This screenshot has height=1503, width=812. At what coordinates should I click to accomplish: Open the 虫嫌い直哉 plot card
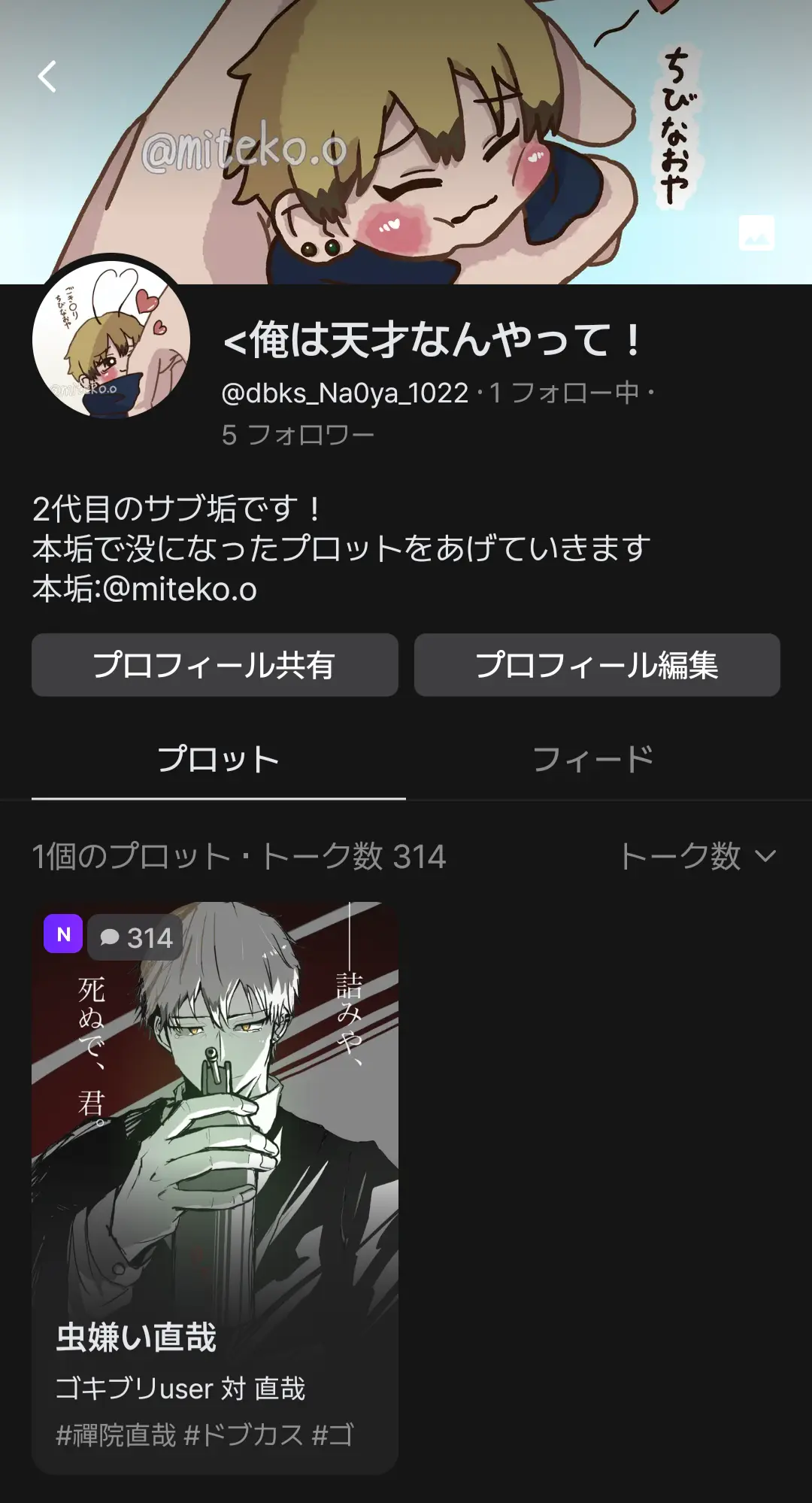click(215, 1188)
